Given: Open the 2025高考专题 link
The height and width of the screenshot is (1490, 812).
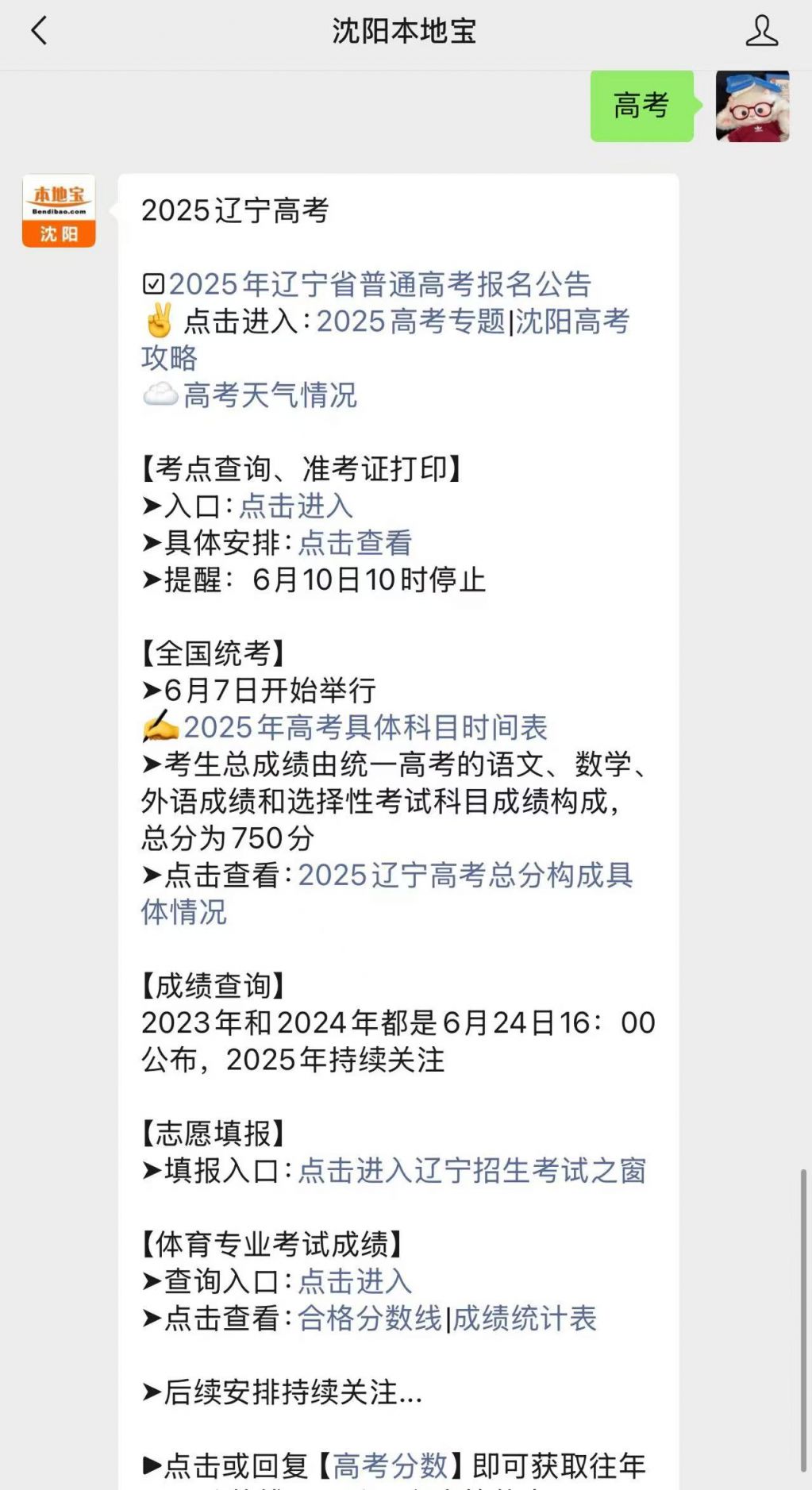Looking at the screenshot, I should [410, 321].
